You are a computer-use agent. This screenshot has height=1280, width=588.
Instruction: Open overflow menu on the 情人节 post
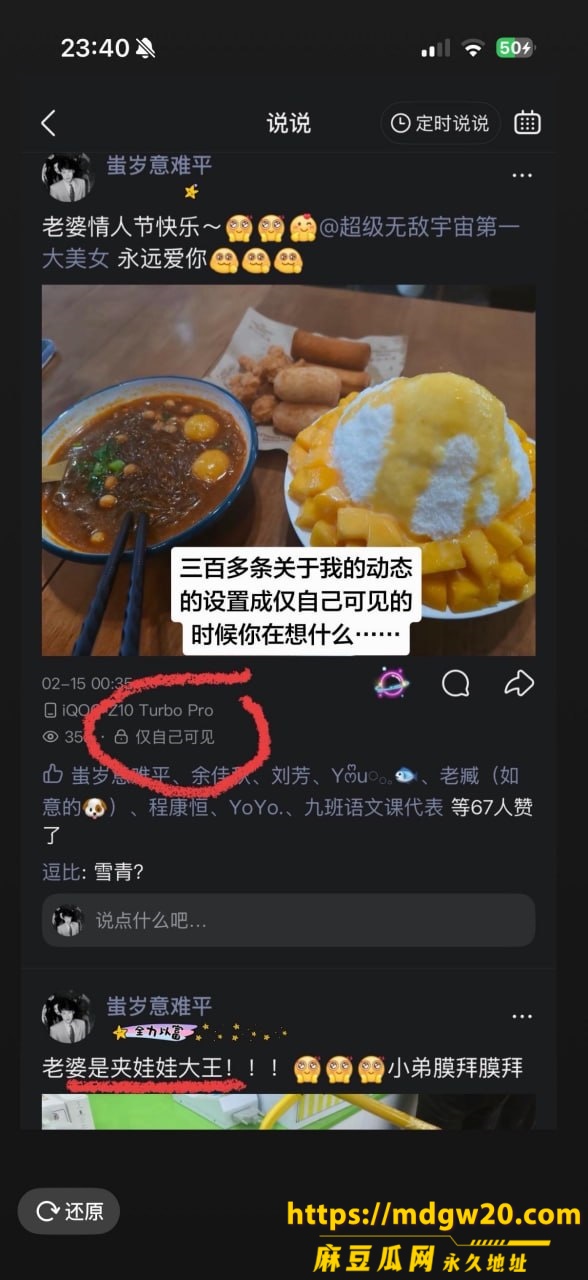(x=522, y=175)
